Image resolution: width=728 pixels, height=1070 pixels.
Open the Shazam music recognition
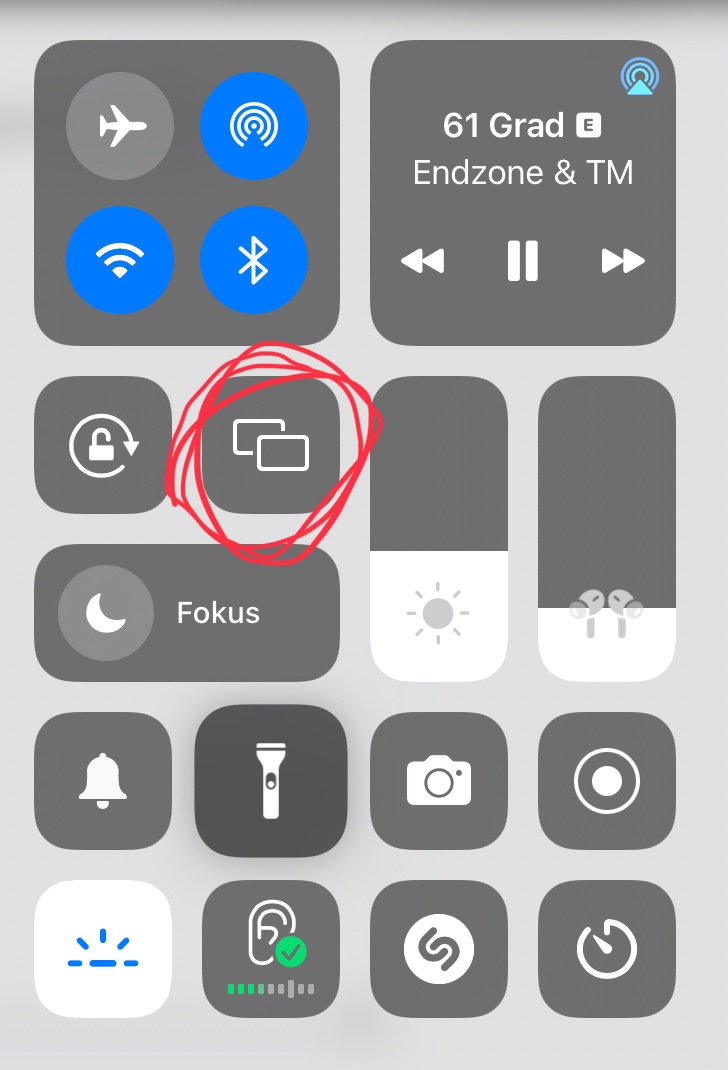point(439,949)
